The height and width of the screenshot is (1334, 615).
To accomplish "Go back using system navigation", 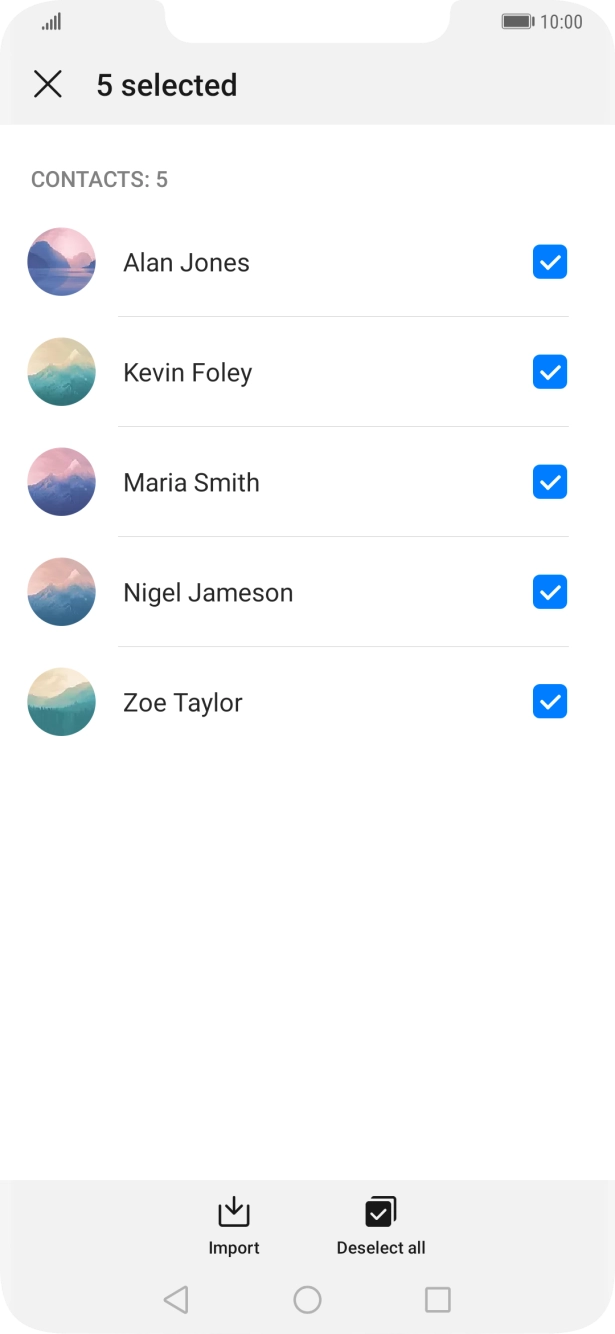I will point(176,1299).
